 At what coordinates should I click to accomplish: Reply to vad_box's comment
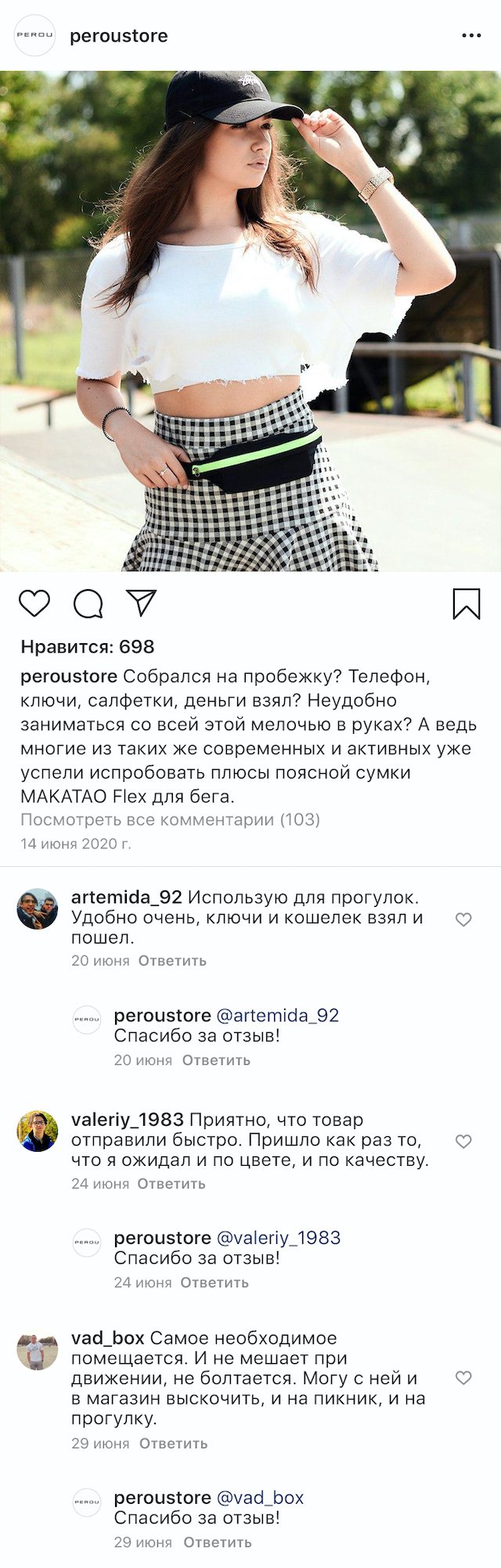click(173, 1443)
